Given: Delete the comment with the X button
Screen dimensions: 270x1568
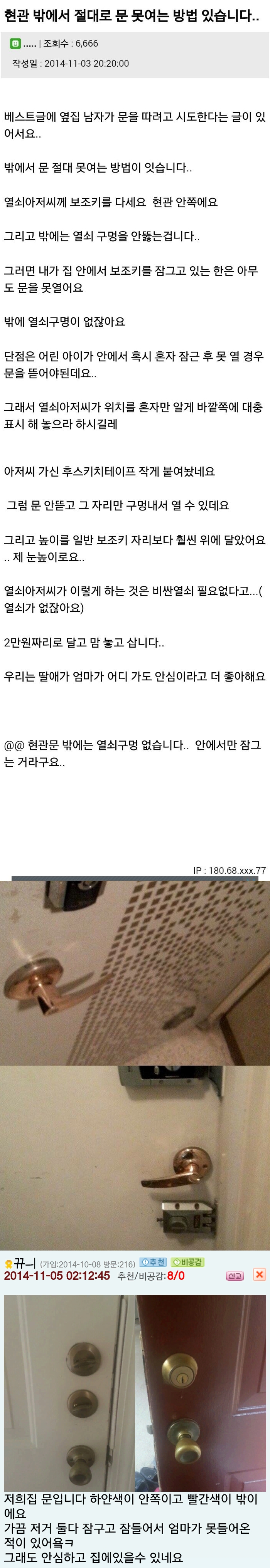Looking at the screenshot, I should (259, 1274).
